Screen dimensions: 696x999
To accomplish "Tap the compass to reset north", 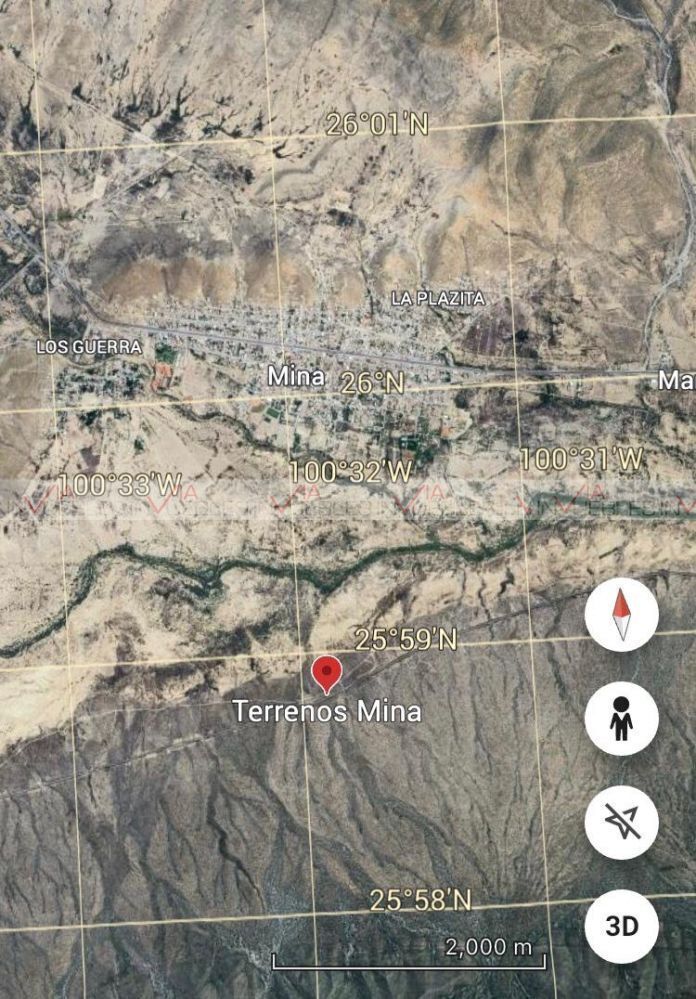I will pyautogui.click(x=622, y=615).
